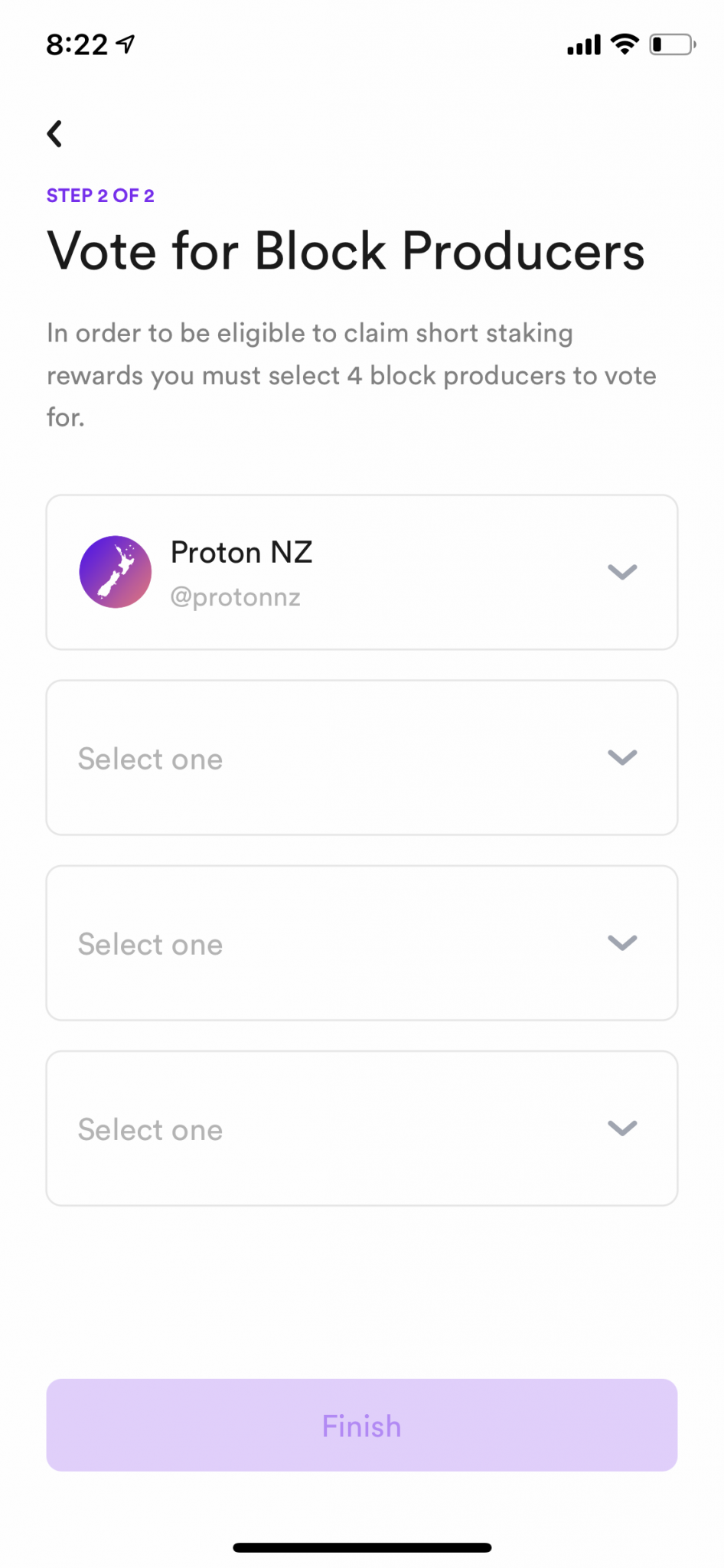Tap the cellular signal icon
The image size is (724, 1568).
[583, 44]
